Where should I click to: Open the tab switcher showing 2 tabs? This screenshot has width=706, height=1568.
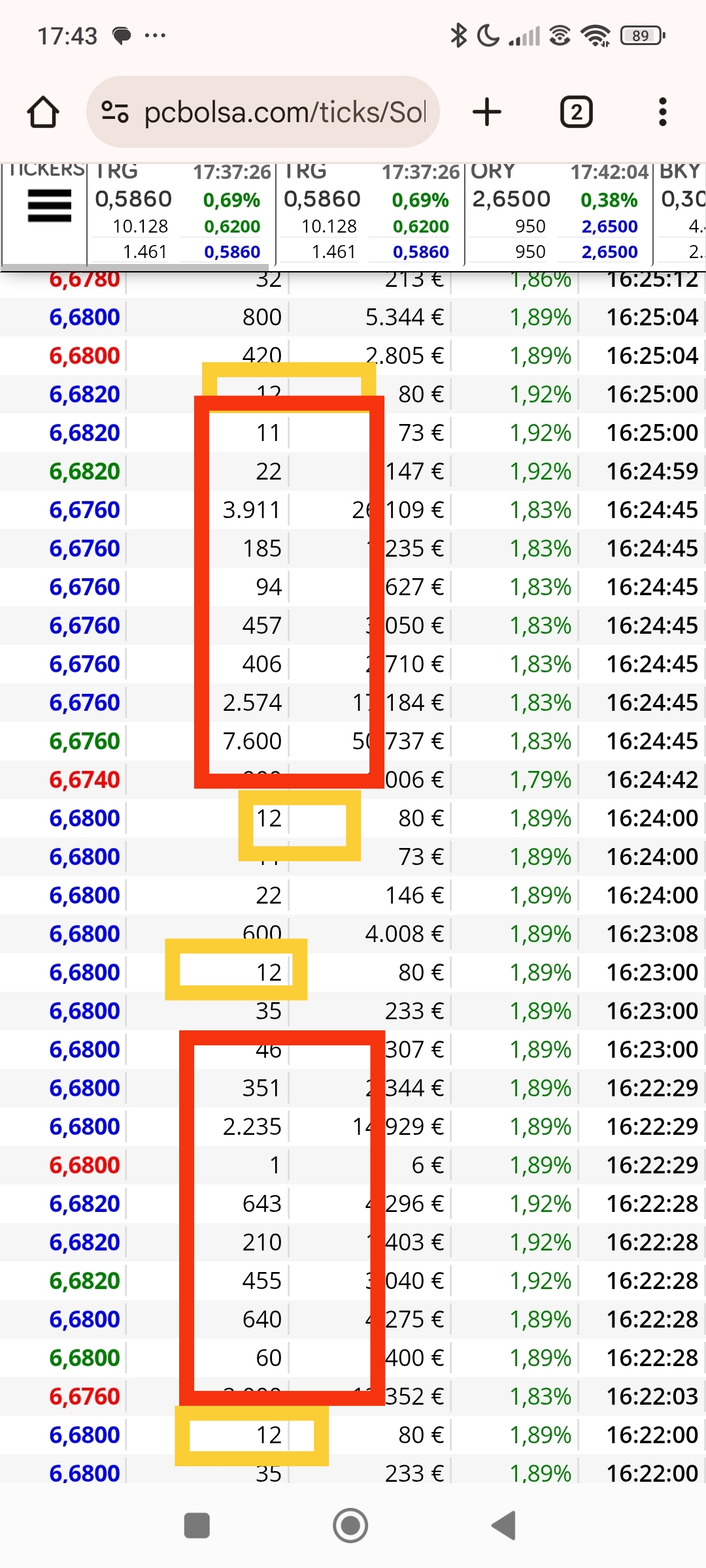[x=577, y=112]
